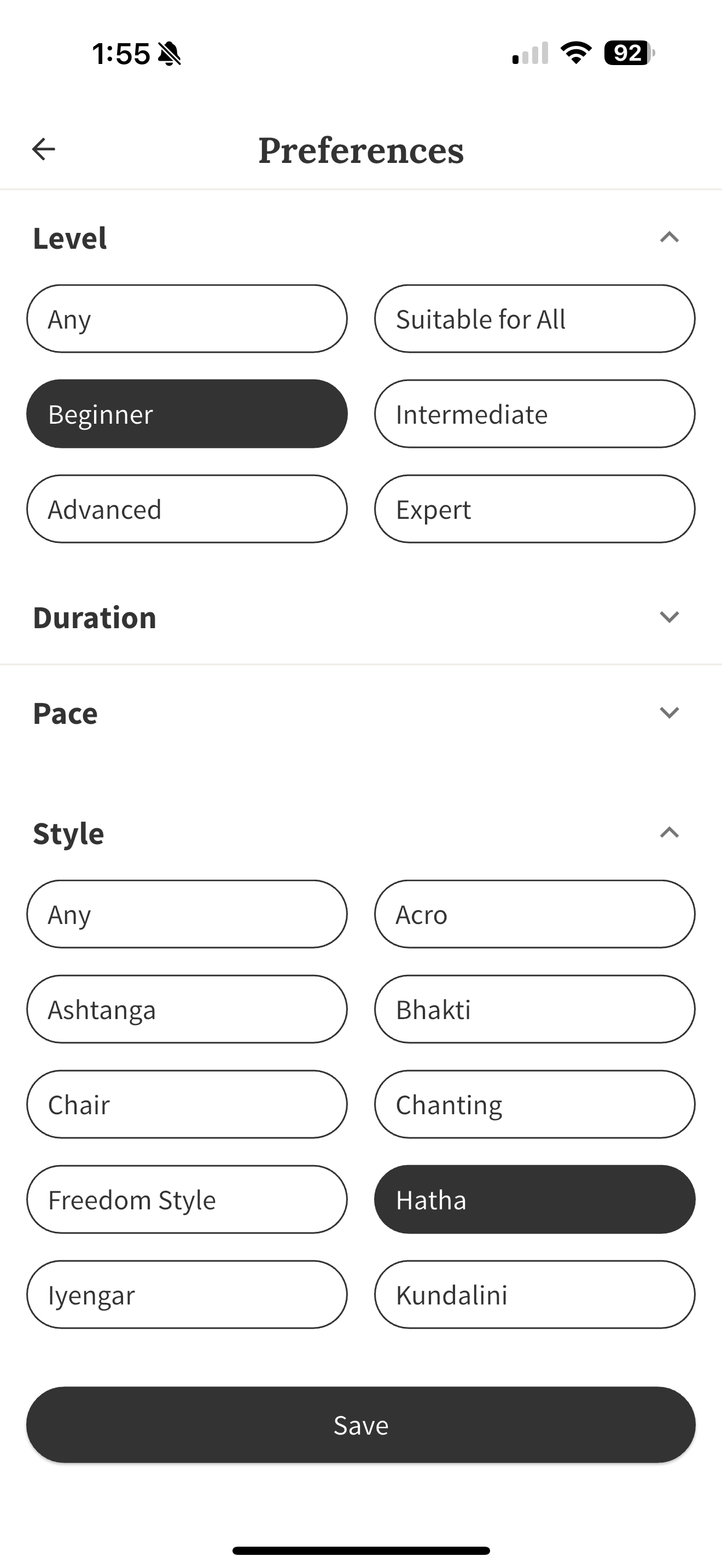The height and width of the screenshot is (1568, 722).
Task: Choose Freedom Style chip
Action: click(x=187, y=1200)
